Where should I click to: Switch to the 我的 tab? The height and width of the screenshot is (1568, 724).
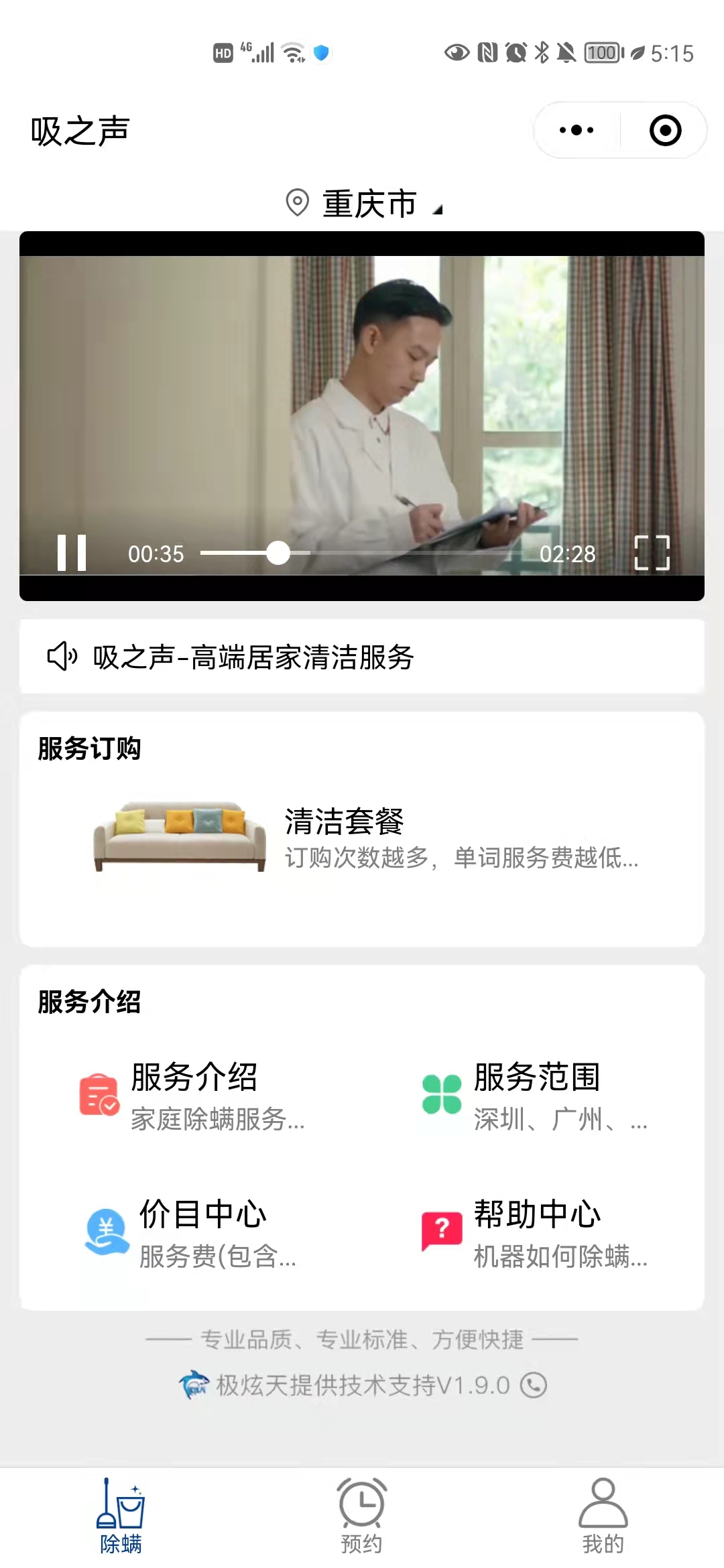tap(603, 1516)
